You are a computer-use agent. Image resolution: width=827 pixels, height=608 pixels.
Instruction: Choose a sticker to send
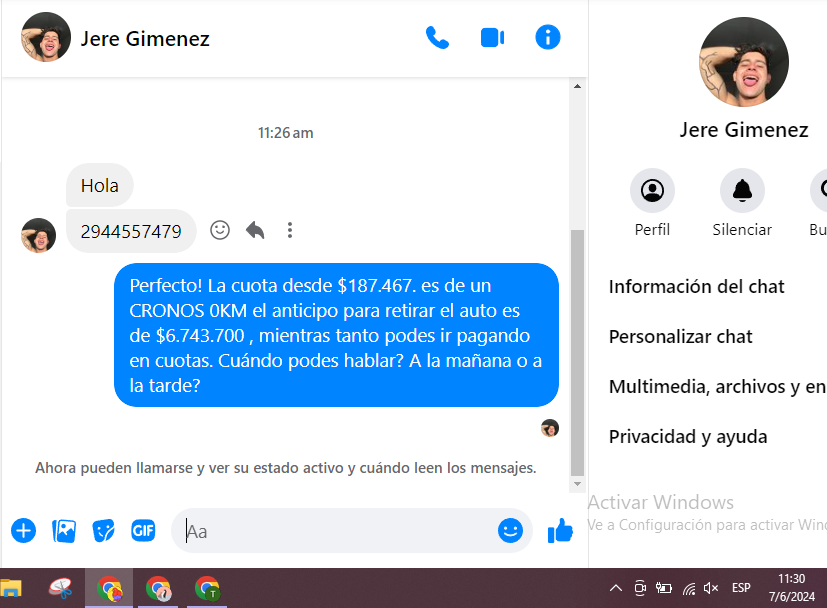(x=104, y=531)
